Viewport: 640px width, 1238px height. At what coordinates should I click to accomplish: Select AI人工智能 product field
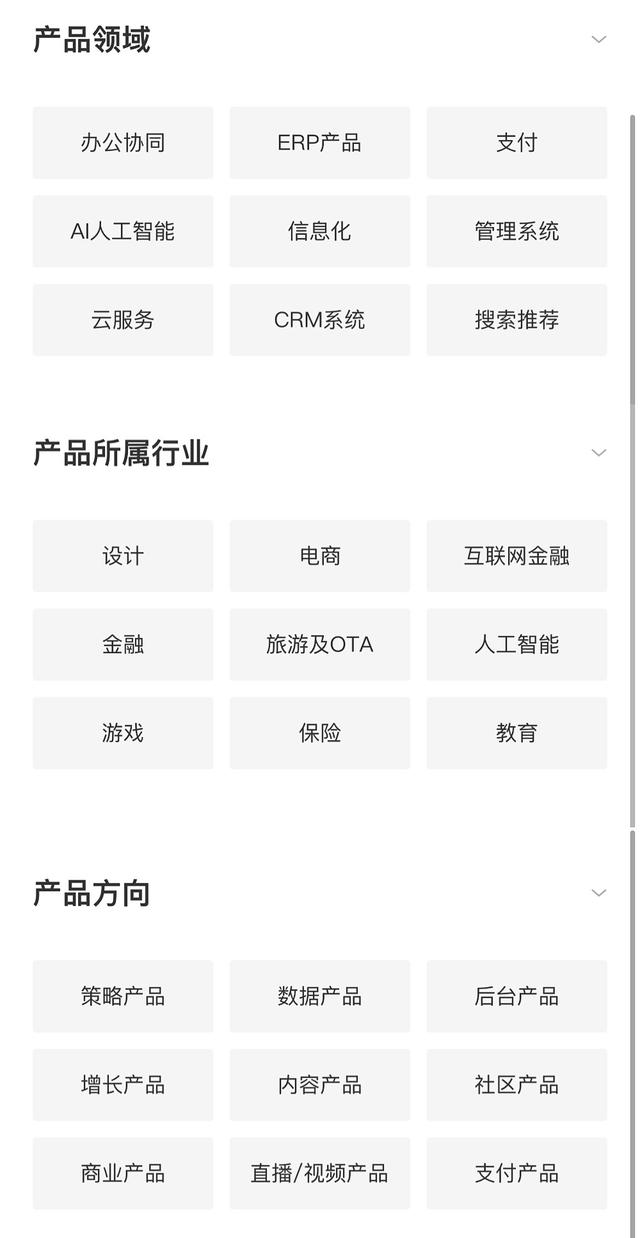point(123,231)
